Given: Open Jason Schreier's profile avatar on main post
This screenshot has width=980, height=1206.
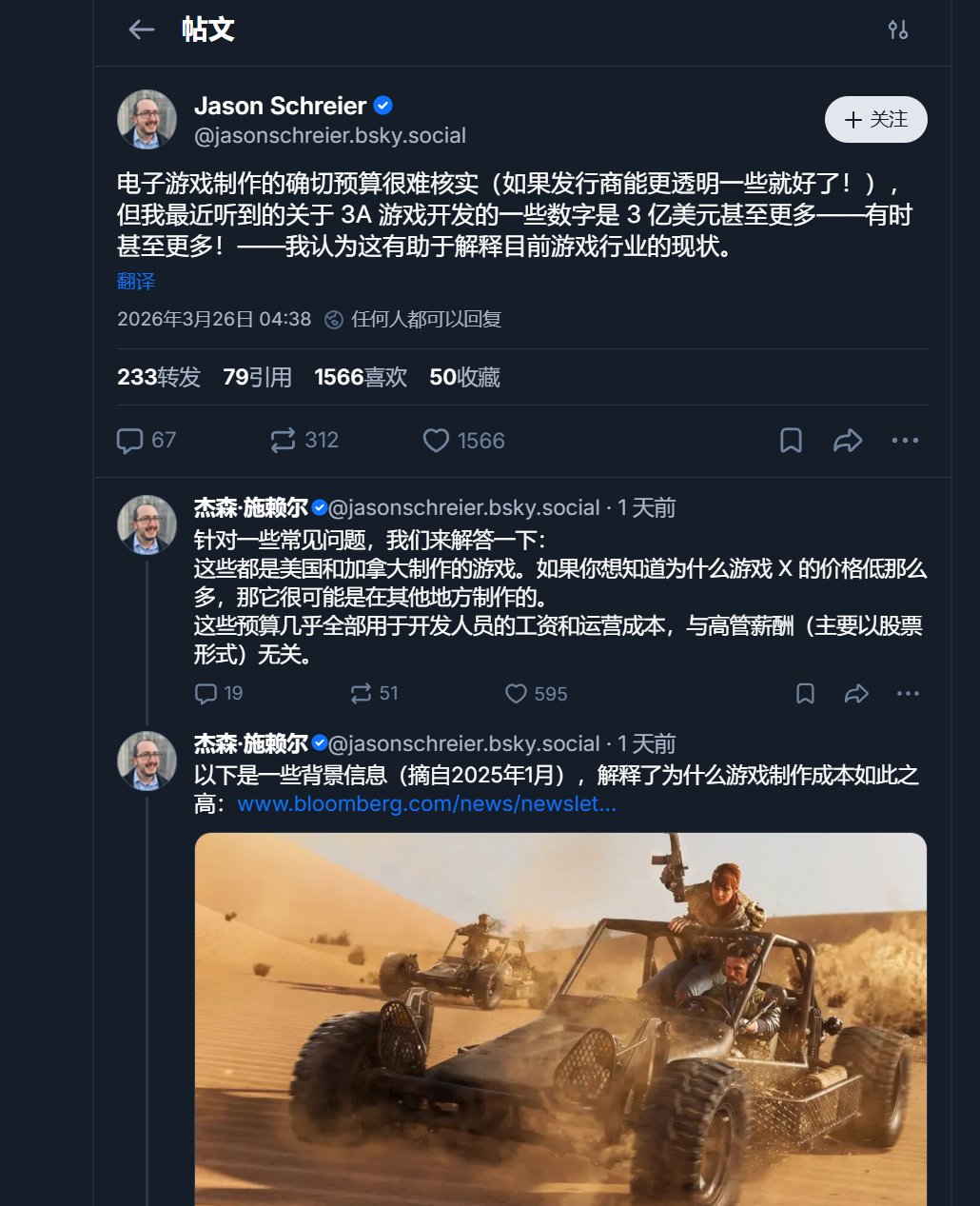Looking at the screenshot, I should [x=147, y=119].
